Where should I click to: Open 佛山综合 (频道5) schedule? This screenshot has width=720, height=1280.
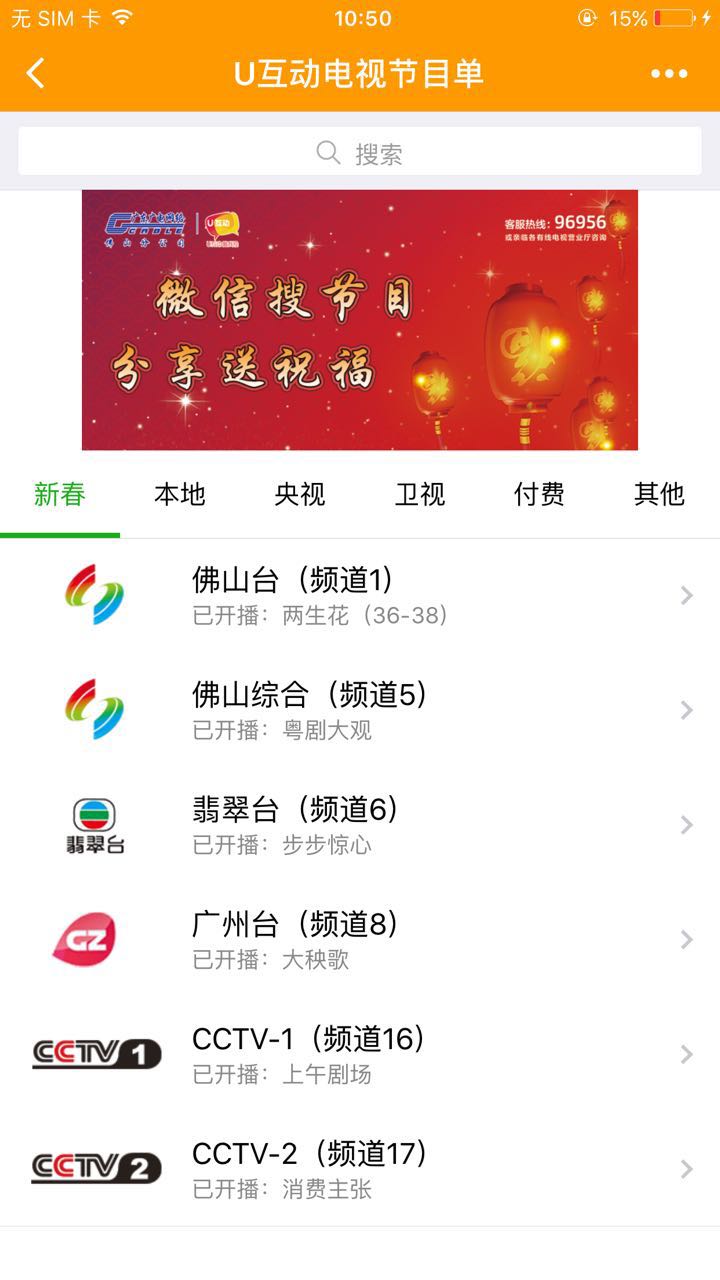click(360, 710)
